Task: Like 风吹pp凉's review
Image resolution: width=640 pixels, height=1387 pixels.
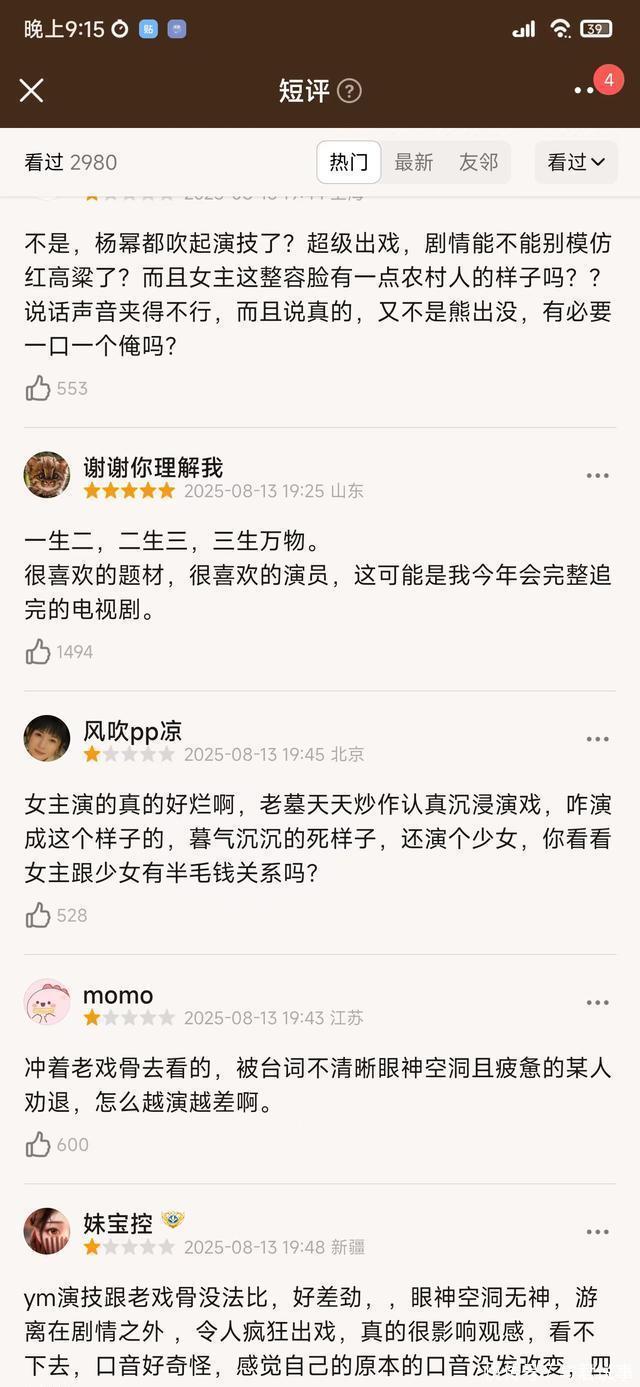Action: (38, 915)
